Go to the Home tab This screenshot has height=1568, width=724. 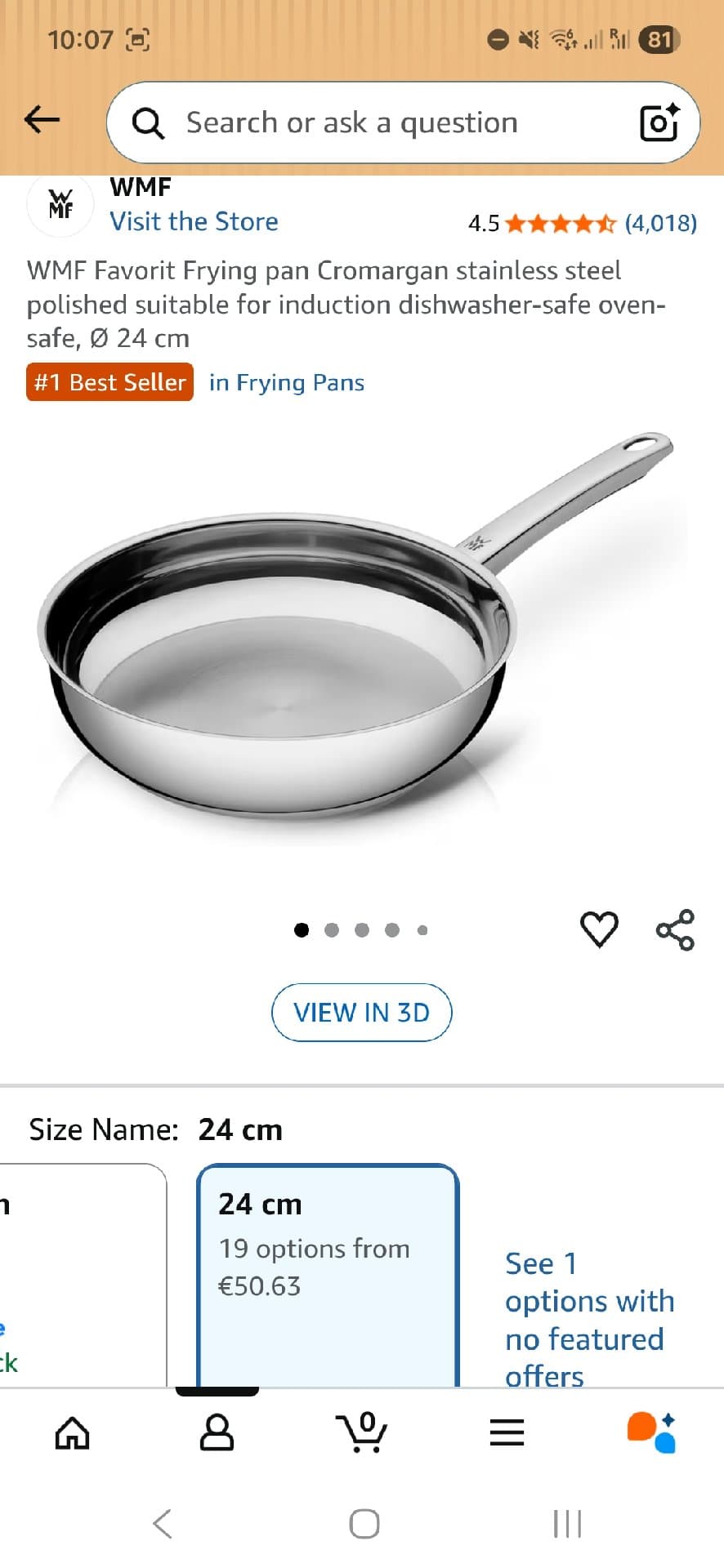coord(72,1432)
